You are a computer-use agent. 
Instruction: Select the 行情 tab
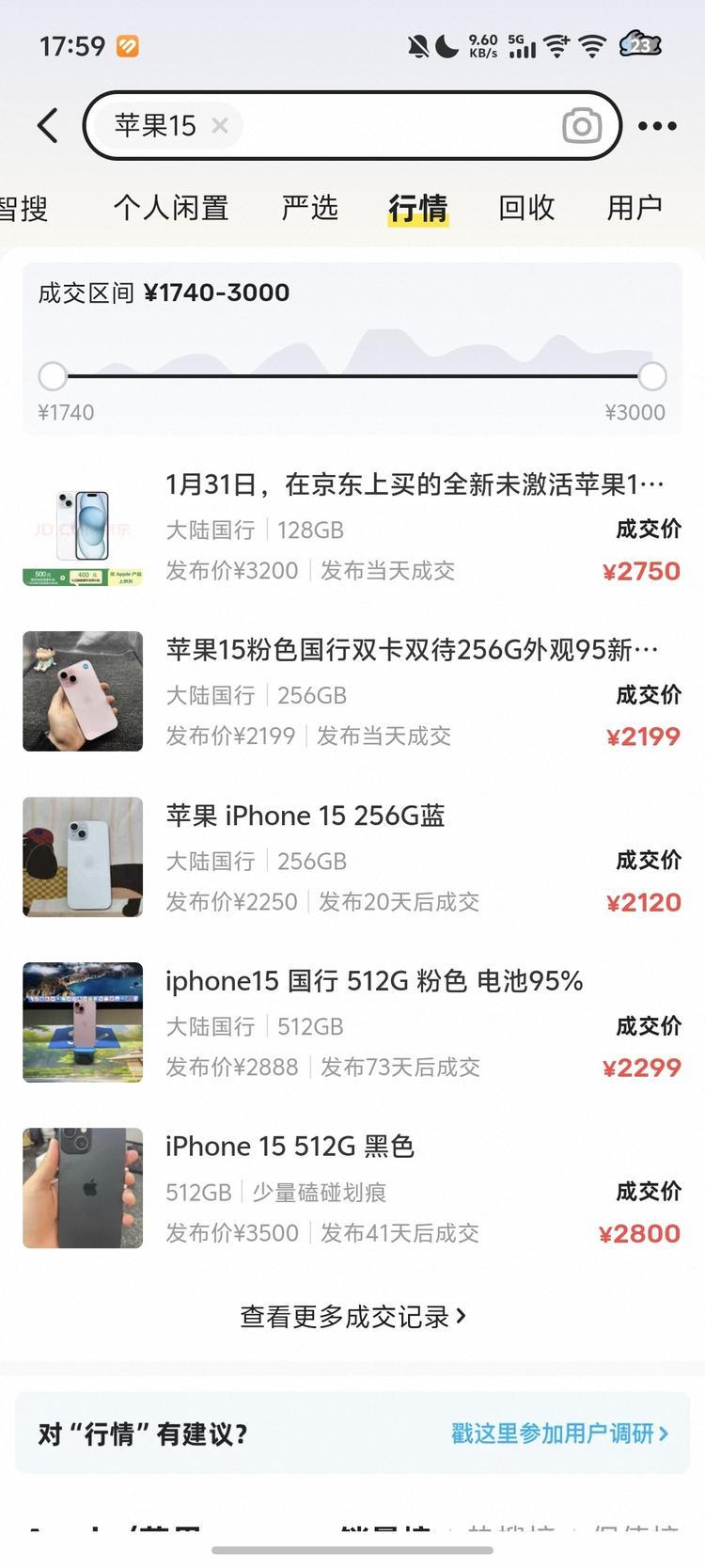(418, 208)
